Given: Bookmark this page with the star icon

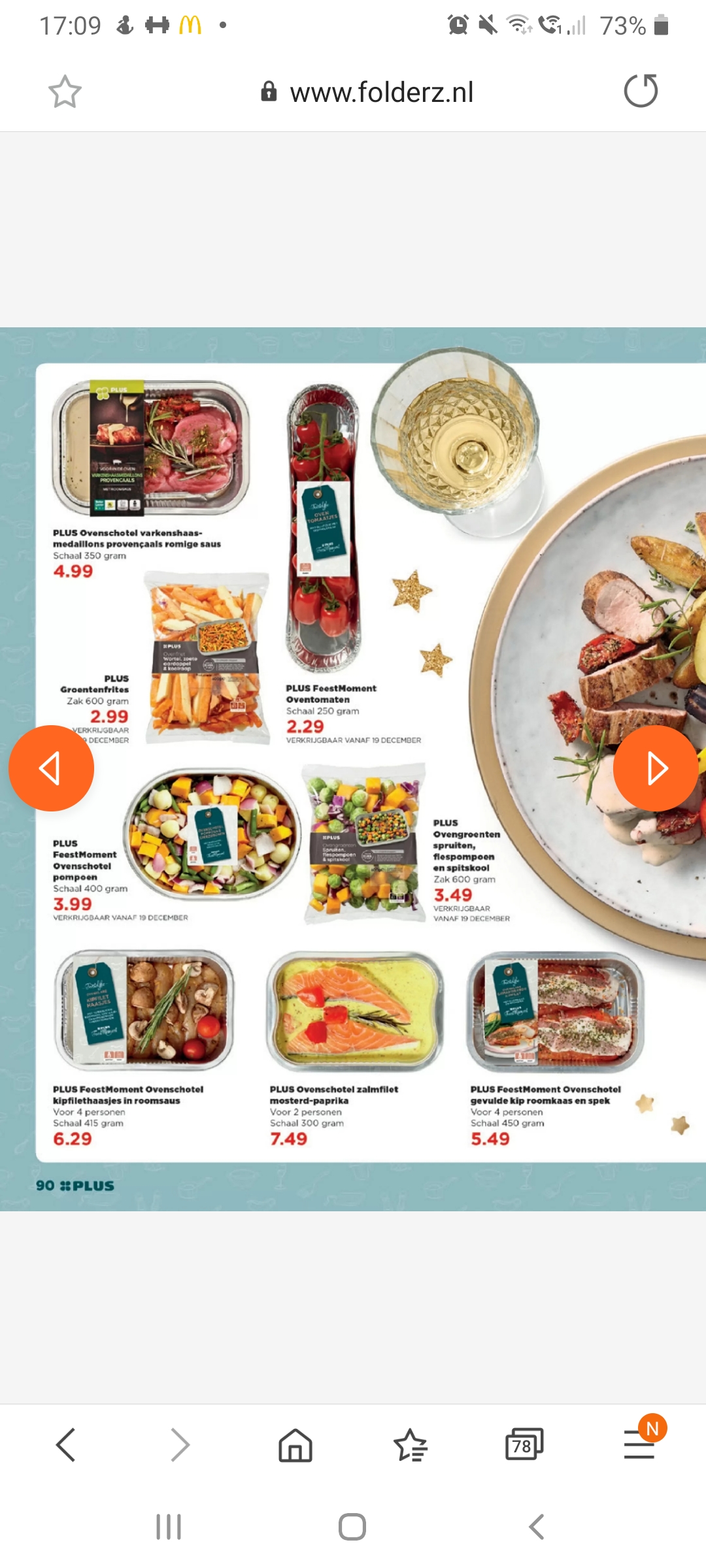Looking at the screenshot, I should (65, 91).
